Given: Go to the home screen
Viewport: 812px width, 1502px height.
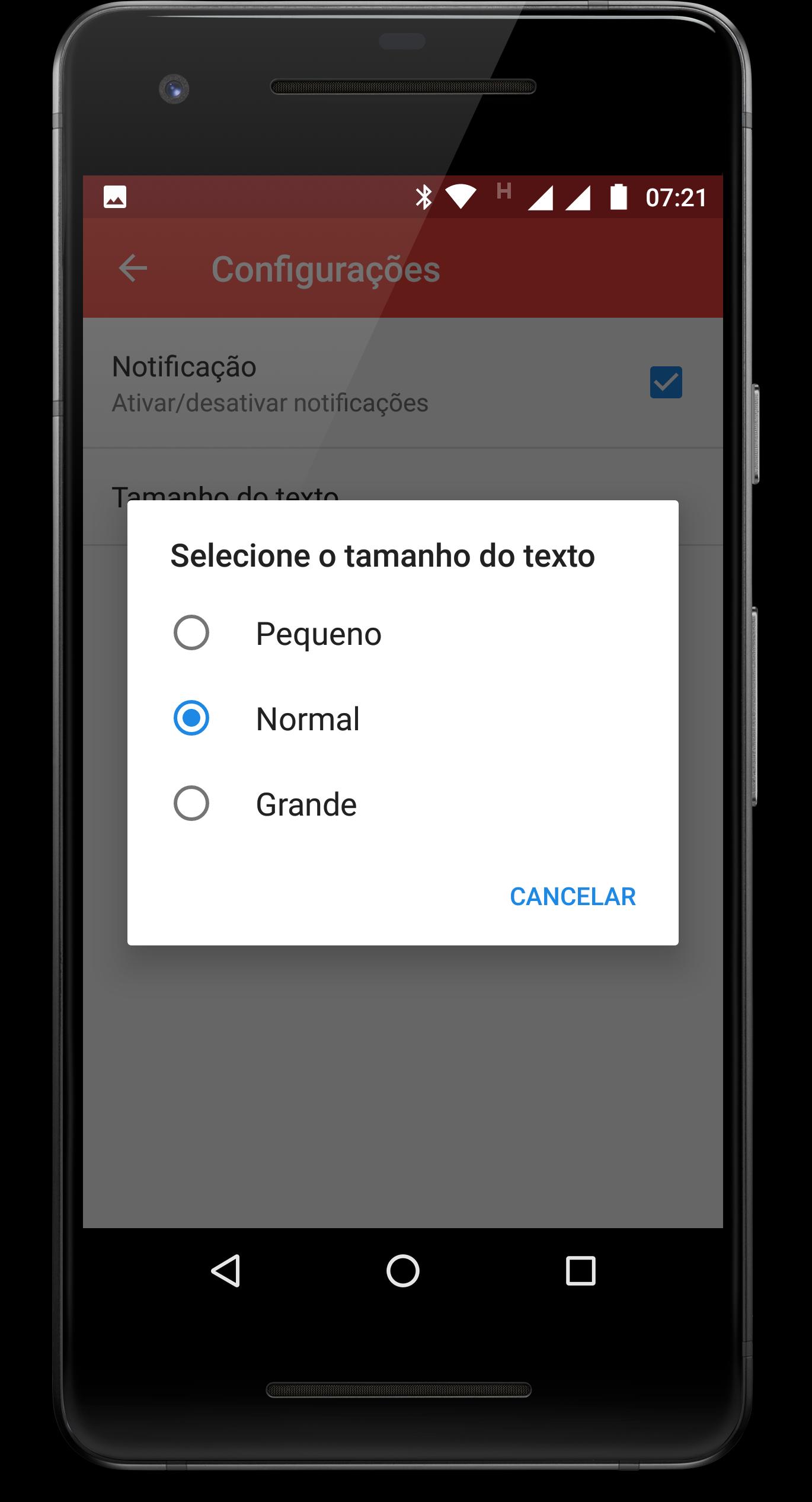Looking at the screenshot, I should 403,1271.
